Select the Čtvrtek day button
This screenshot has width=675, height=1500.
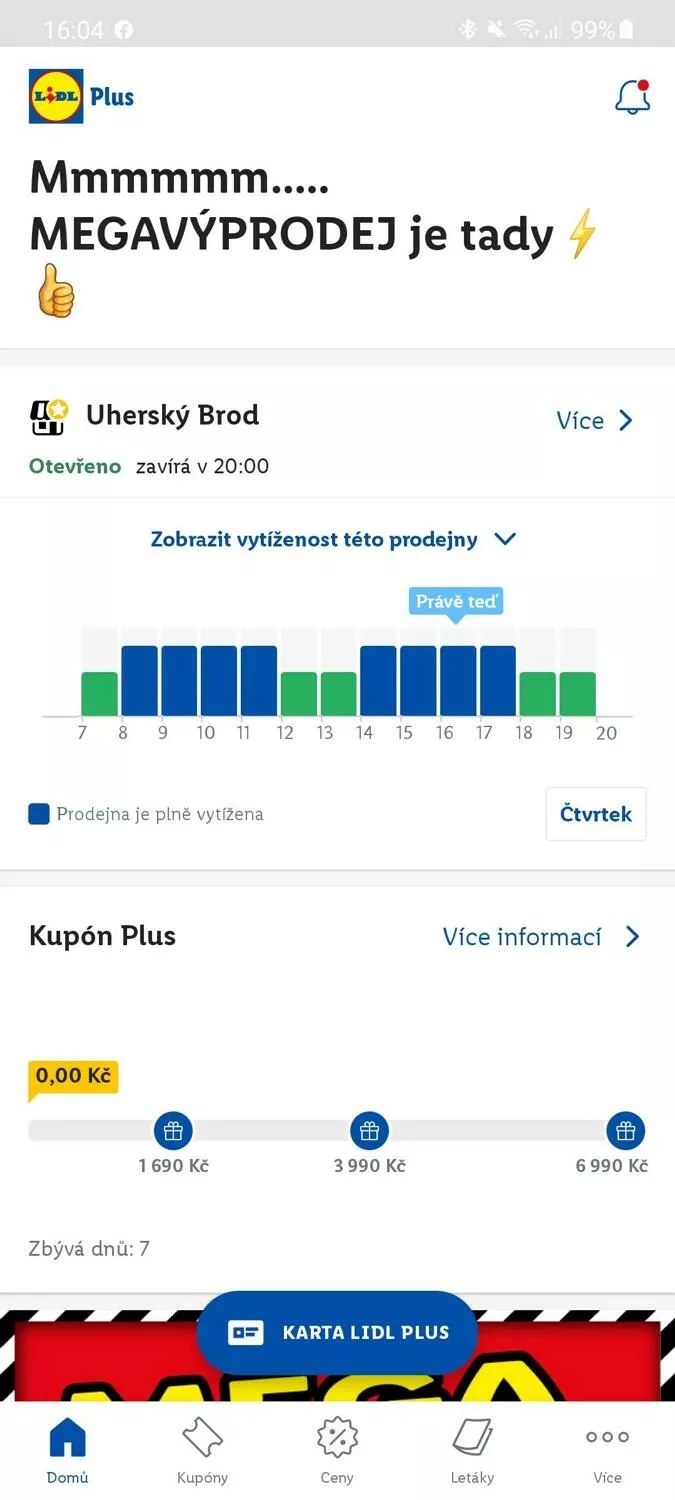pos(596,814)
